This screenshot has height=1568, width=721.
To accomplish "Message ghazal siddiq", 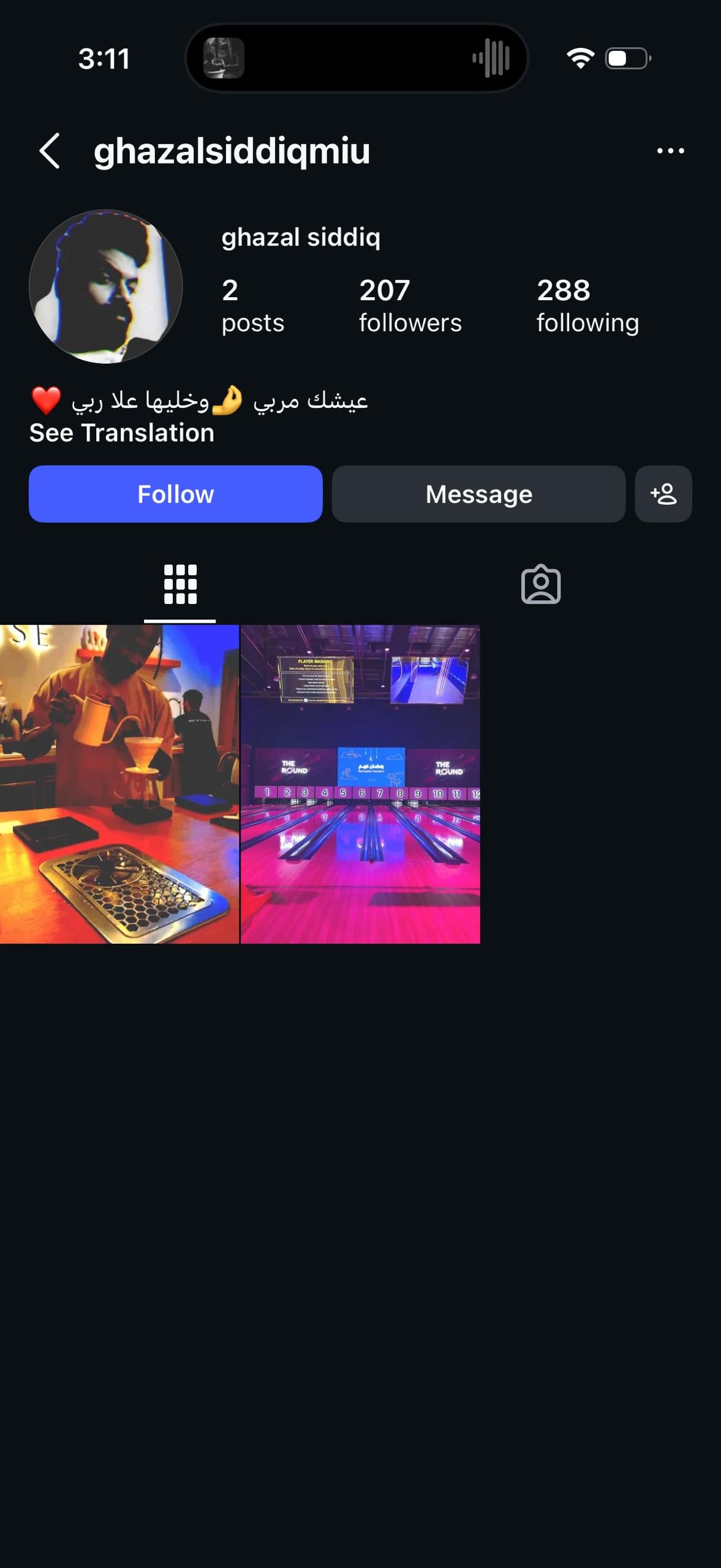I will point(478,494).
